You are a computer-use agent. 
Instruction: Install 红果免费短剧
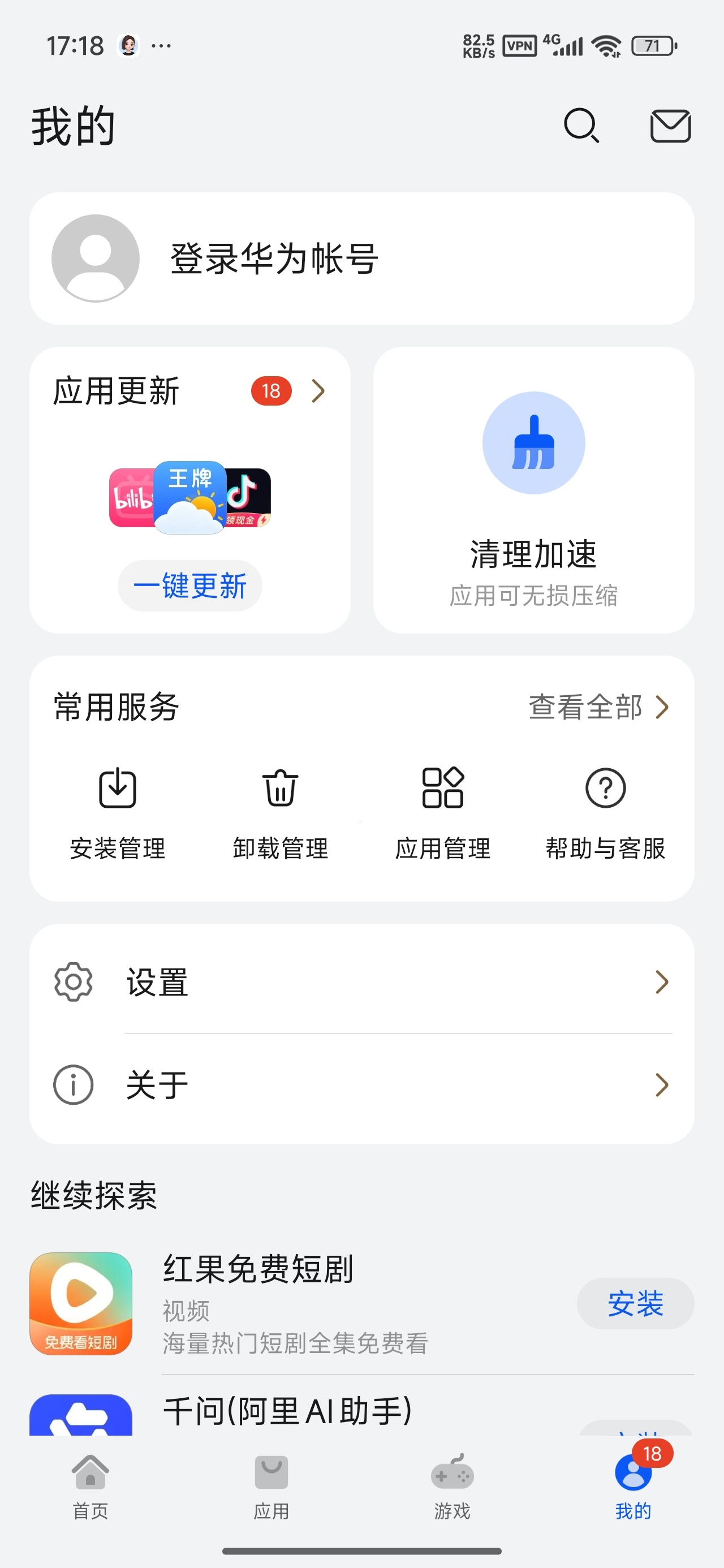635,1303
